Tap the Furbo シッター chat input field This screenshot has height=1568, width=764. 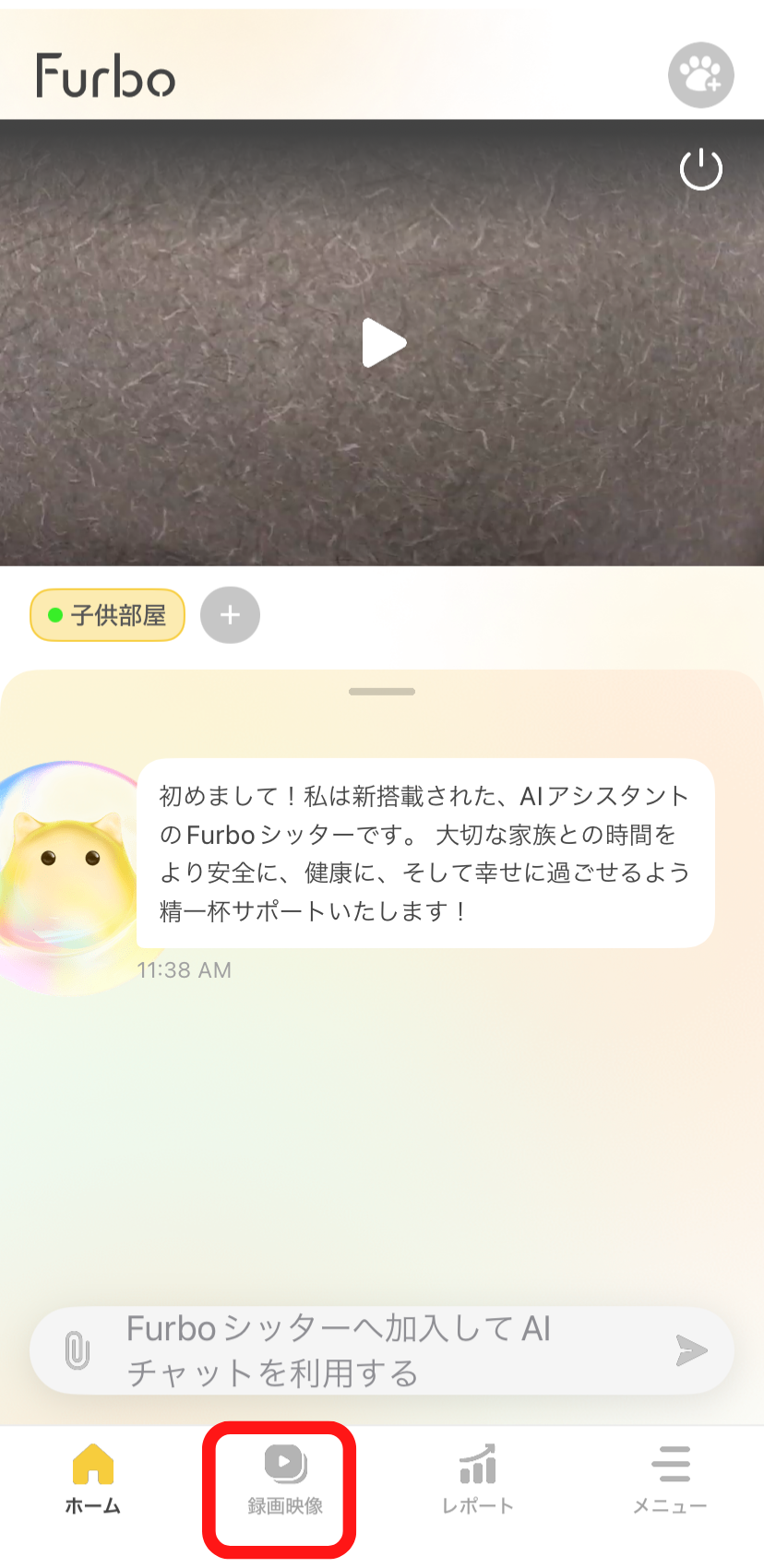point(369,1350)
